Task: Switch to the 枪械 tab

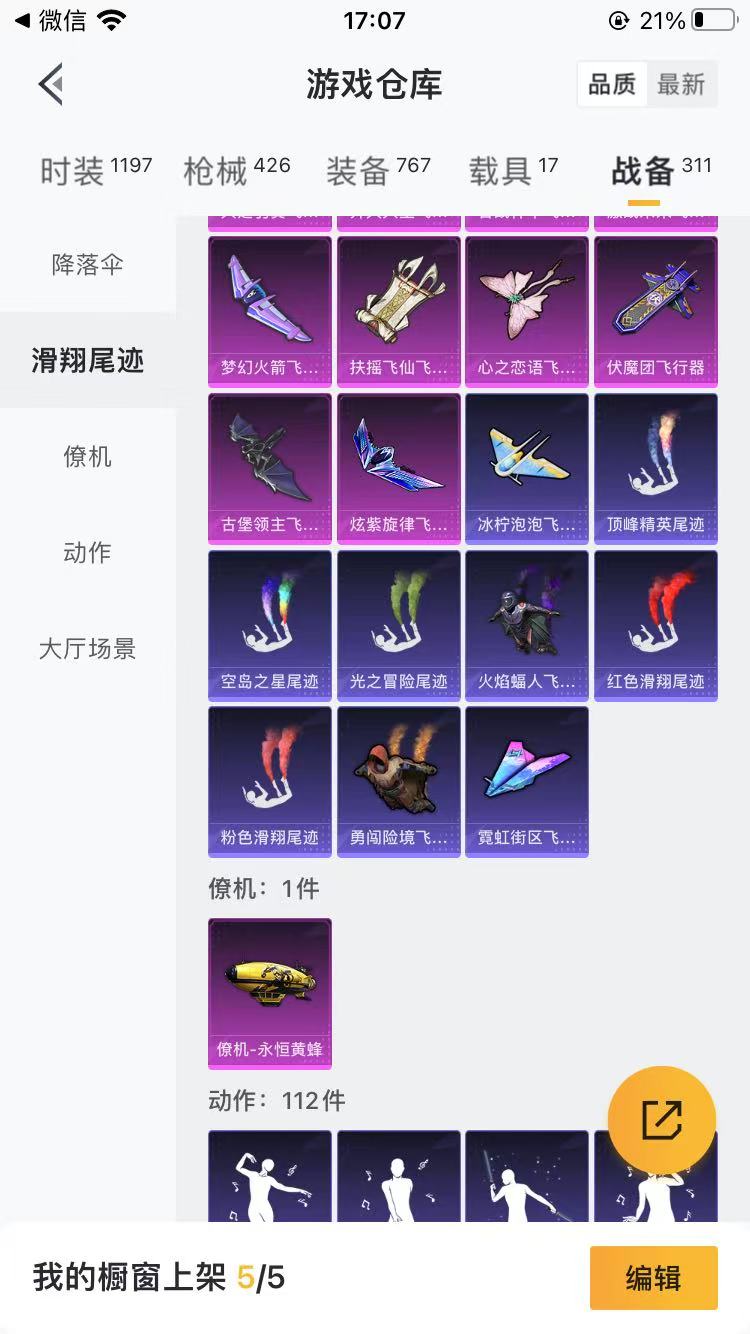Action: [x=237, y=171]
